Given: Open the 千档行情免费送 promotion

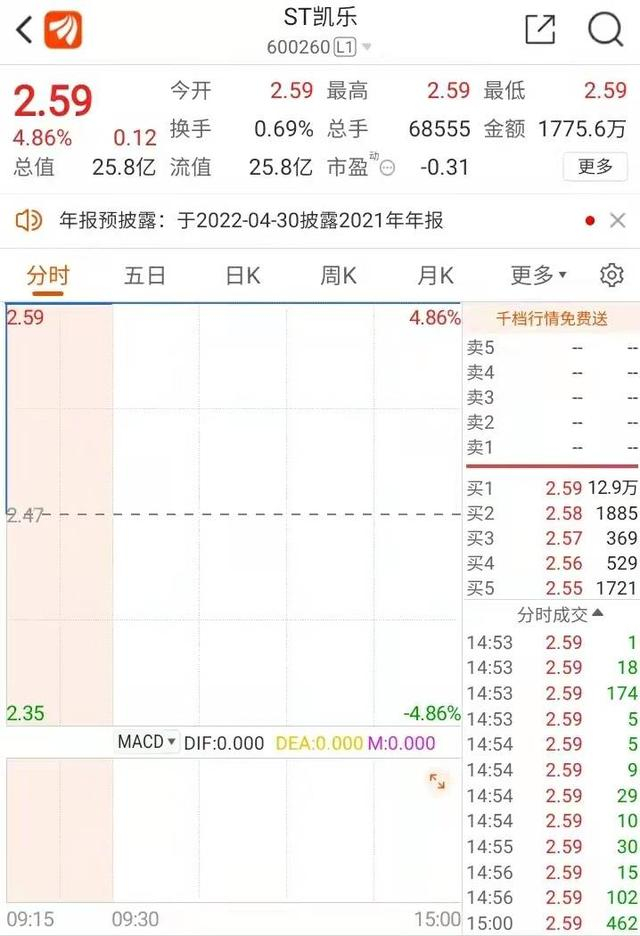Looking at the screenshot, I should coord(552,319).
